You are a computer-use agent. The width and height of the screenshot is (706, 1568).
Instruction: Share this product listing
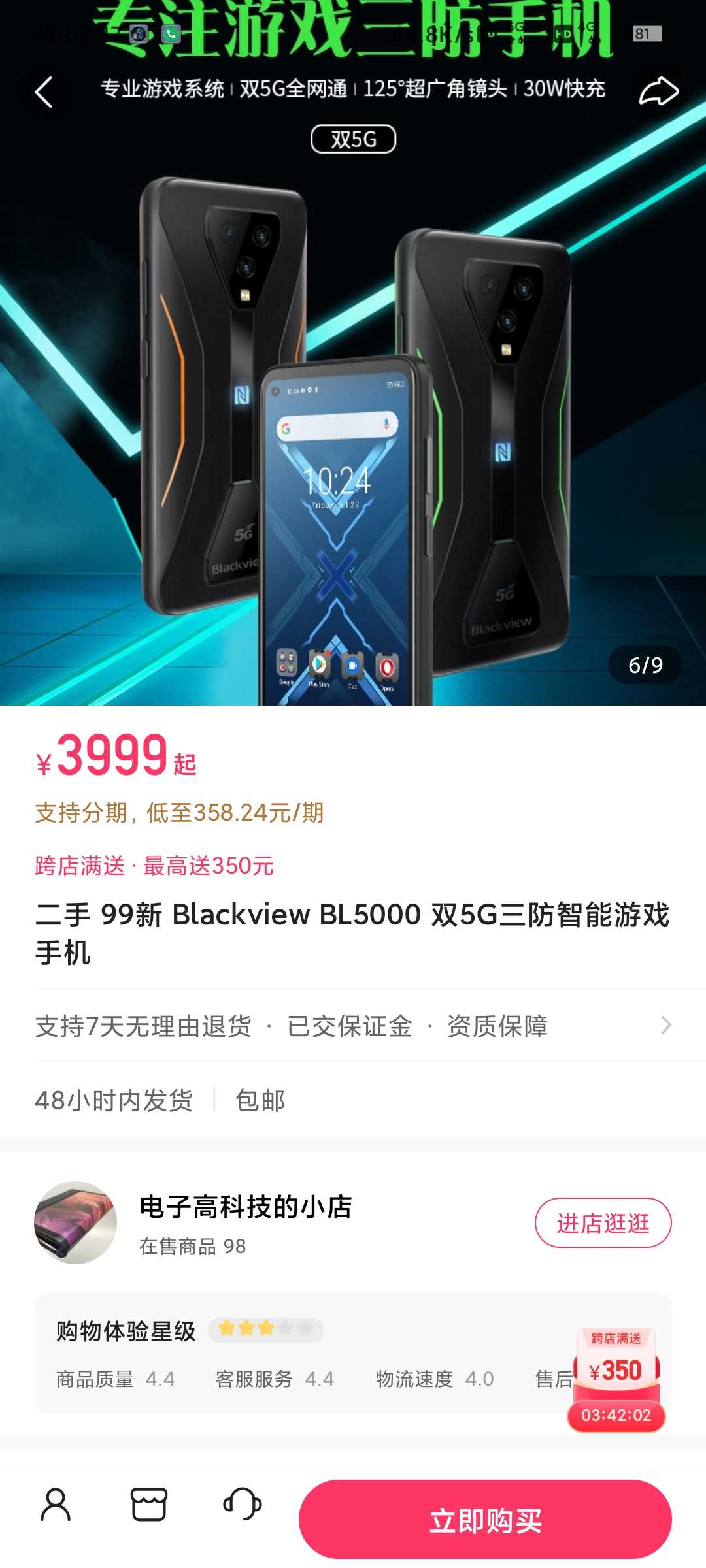click(x=658, y=91)
